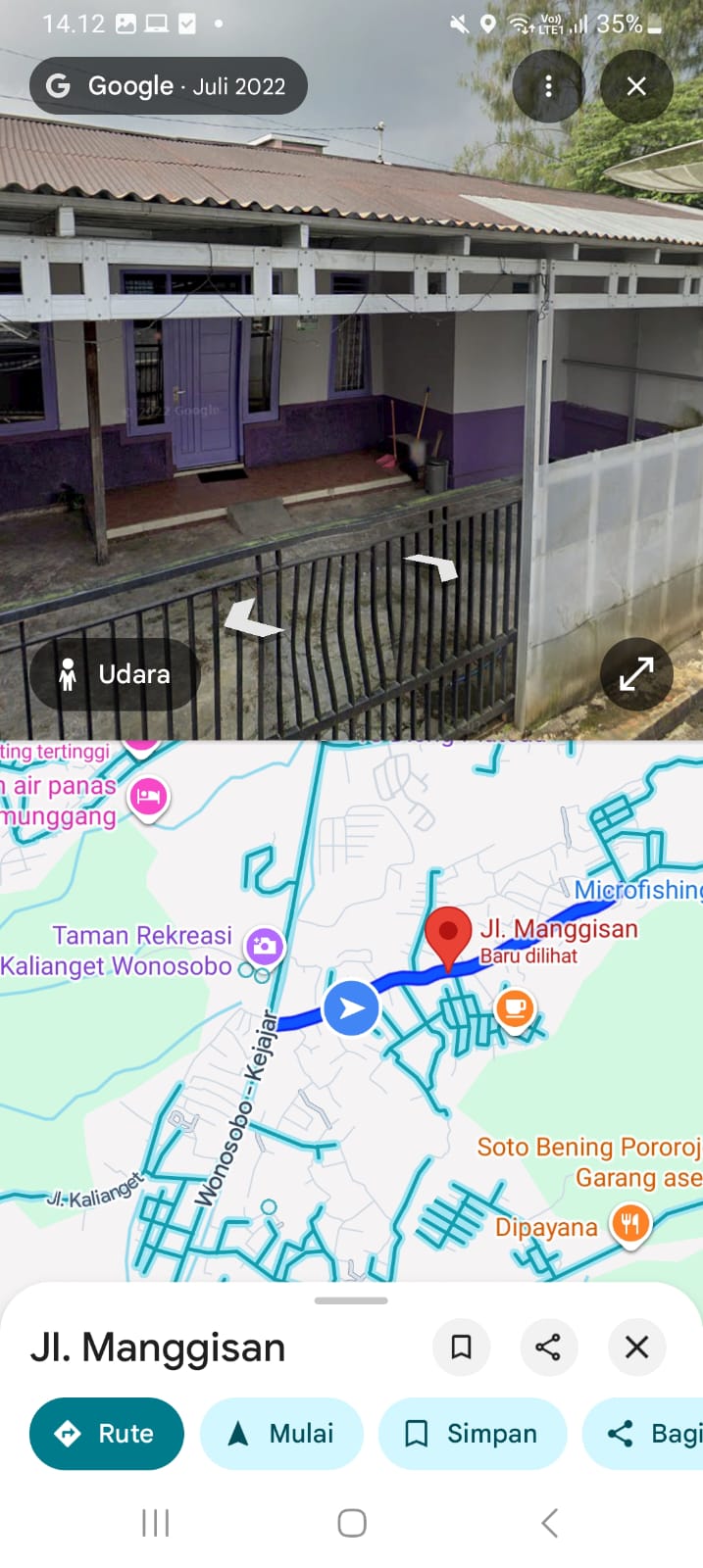Open the pink hotel marker on the map
Viewport: 703px width, 1568px height.
coord(148,796)
